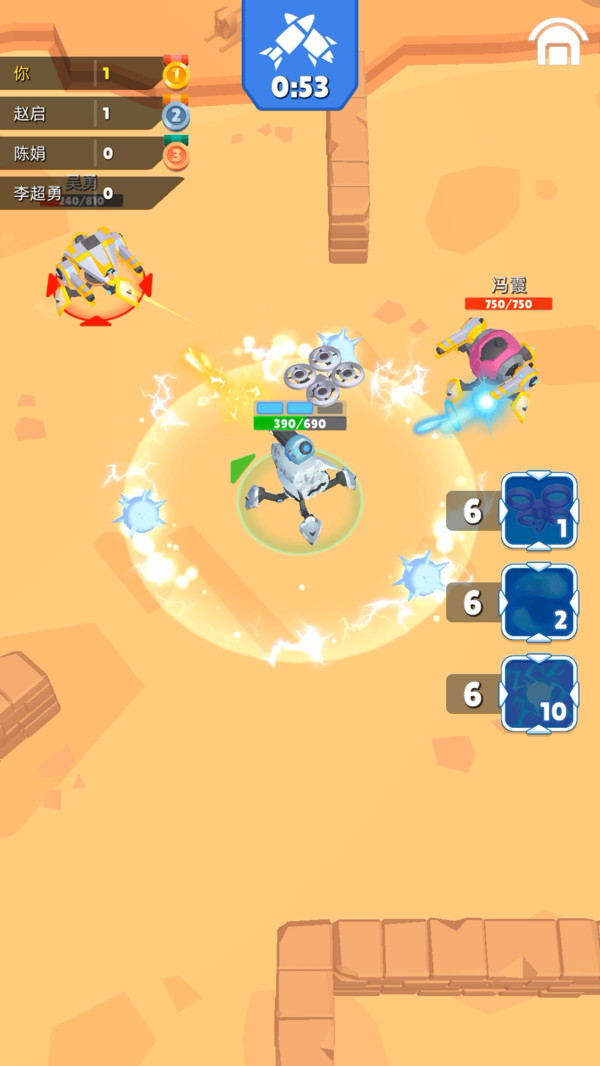Use the skill button numbered 2
The width and height of the screenshot is (600, 1066).
pos(540,602)
